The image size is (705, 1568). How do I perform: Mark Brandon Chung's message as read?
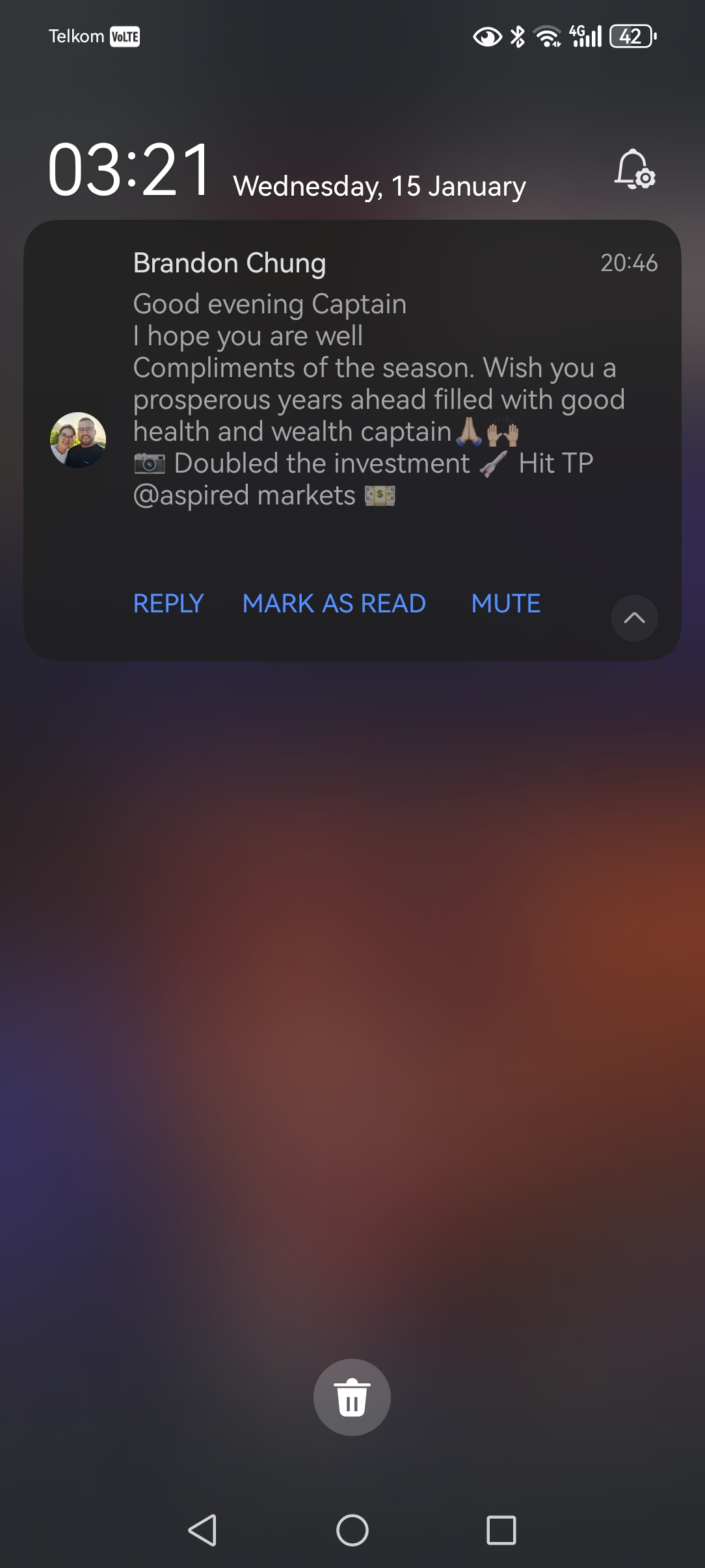click(334, 603)
